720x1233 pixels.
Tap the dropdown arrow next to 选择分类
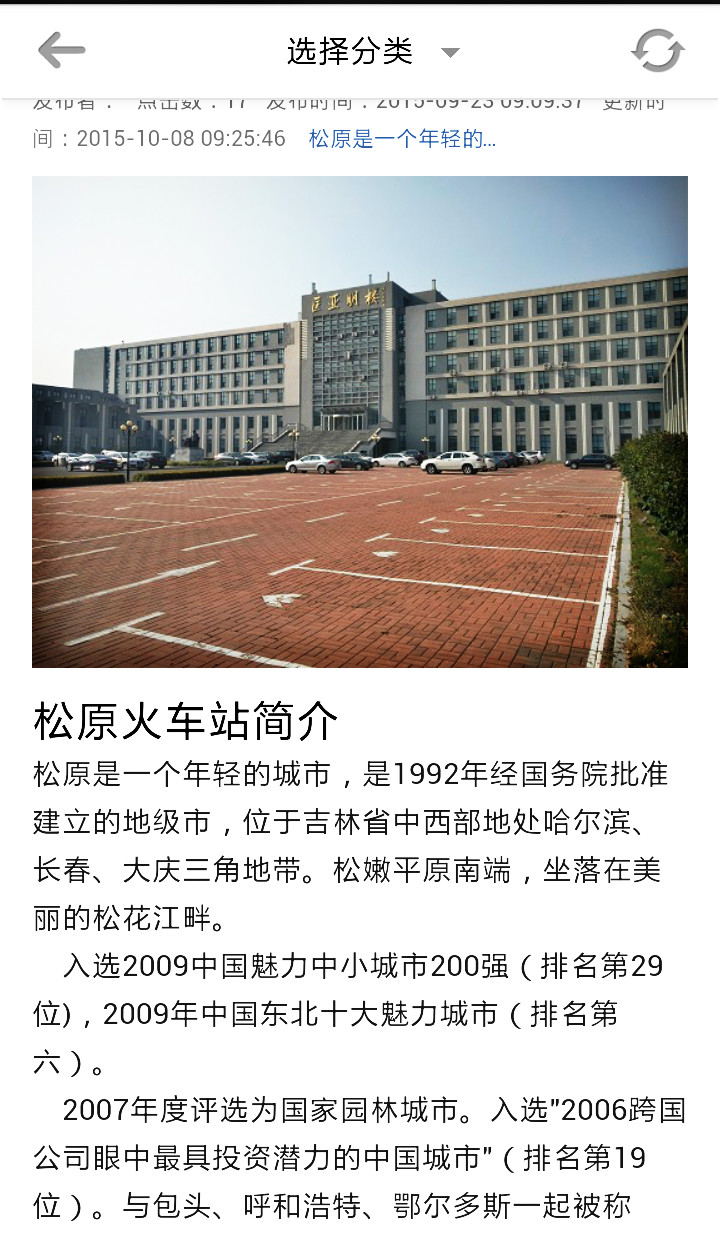click(x=450, y=52)
